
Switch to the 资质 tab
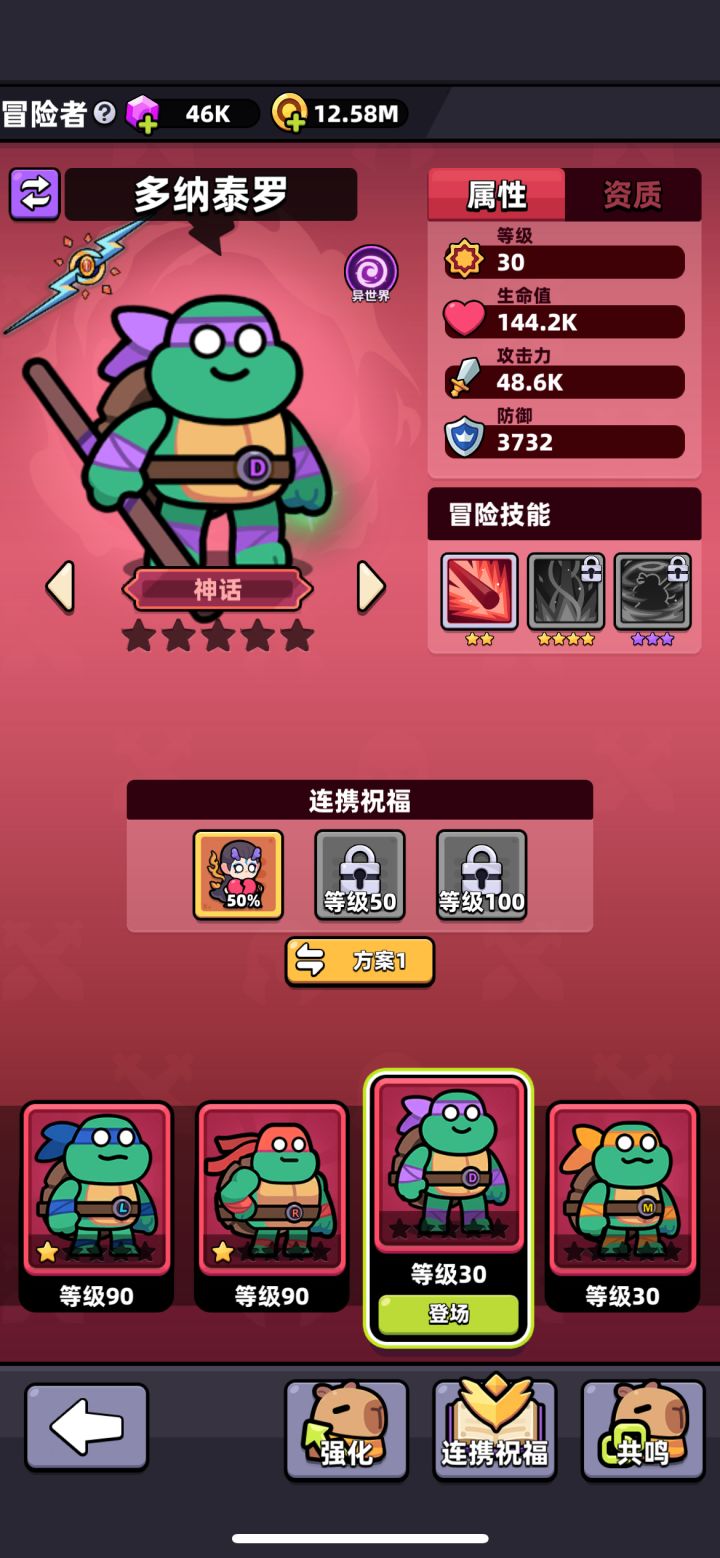pos(632,195)
